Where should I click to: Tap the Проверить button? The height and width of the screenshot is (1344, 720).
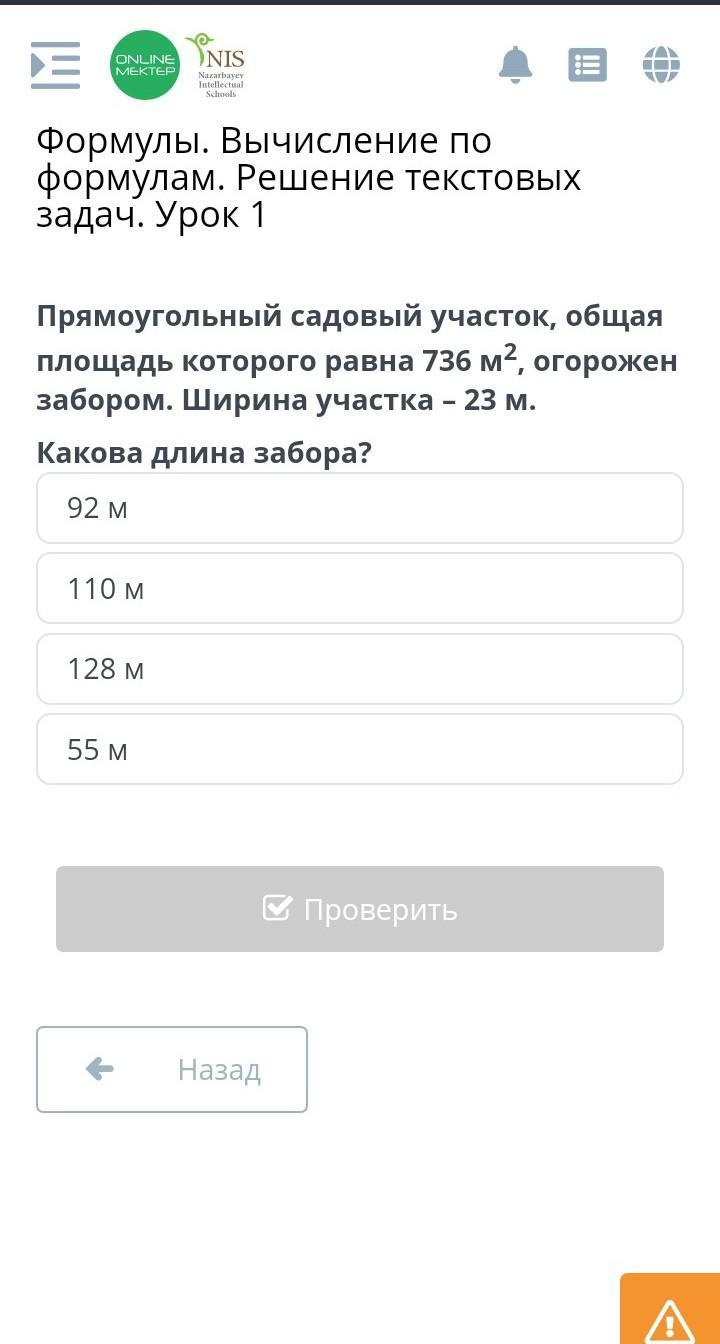click(x=360, y=909)
